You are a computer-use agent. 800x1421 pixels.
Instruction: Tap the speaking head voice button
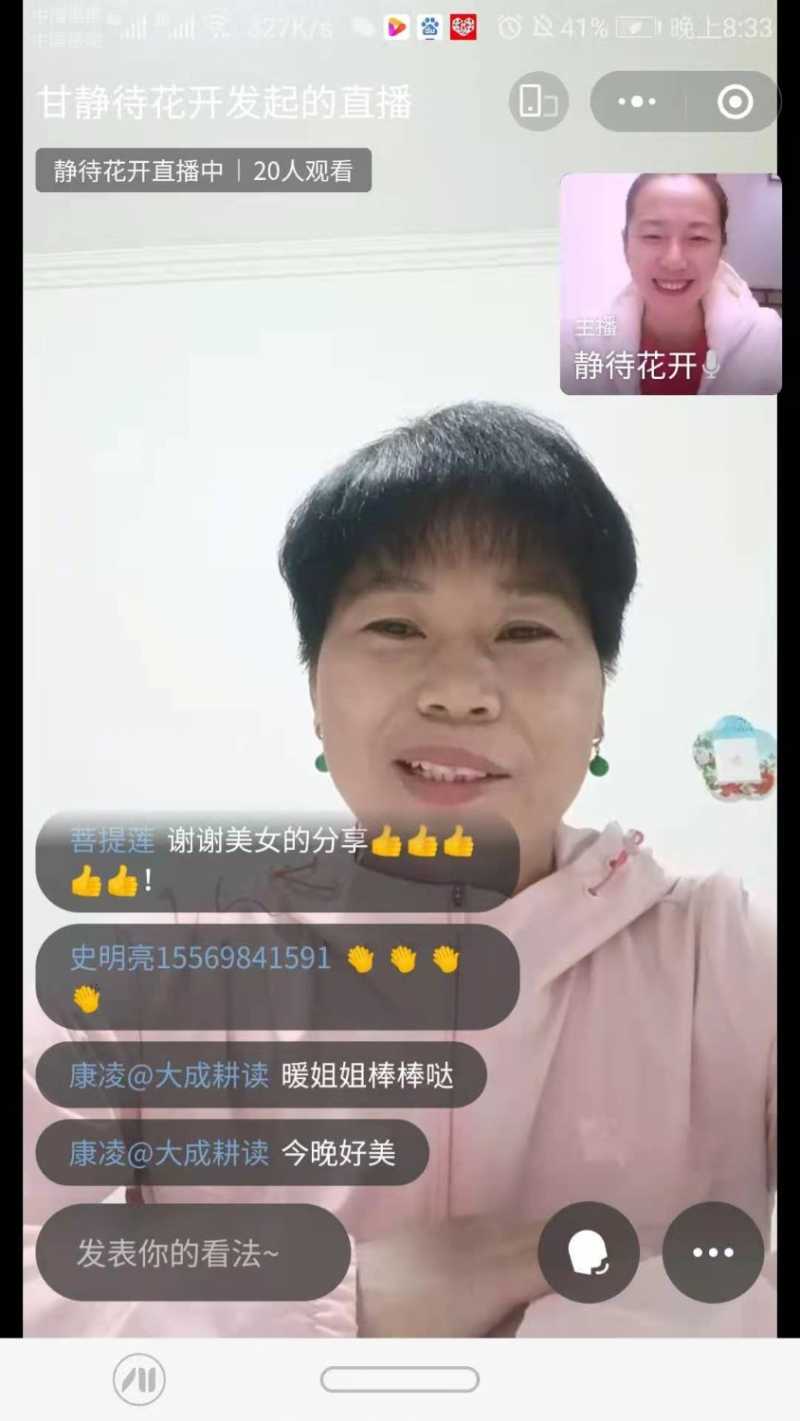coord(588,1252)
